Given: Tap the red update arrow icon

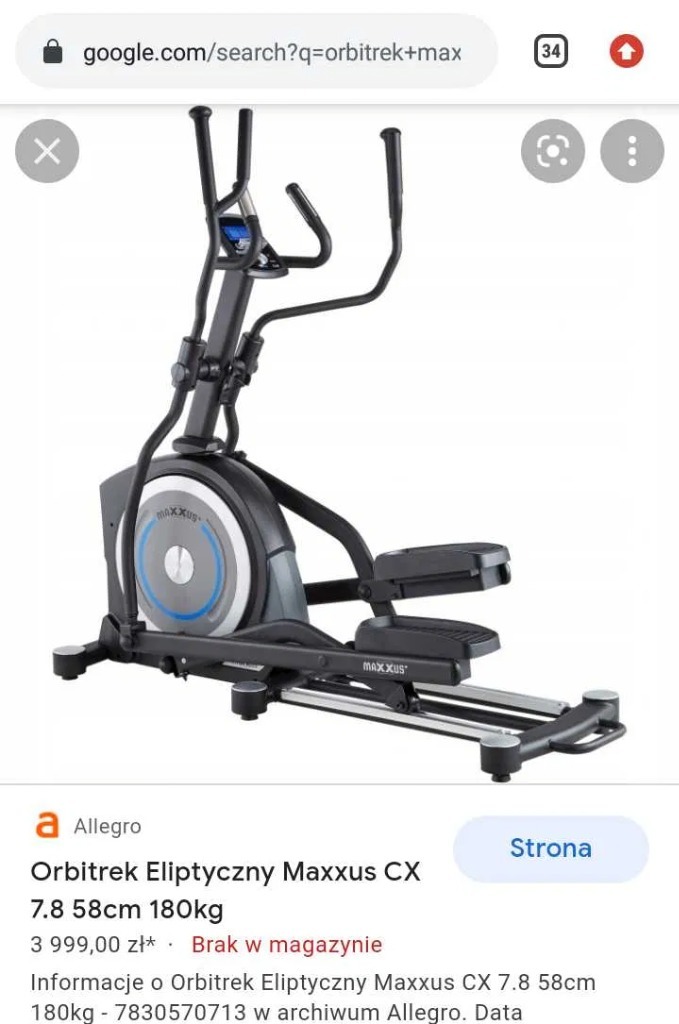Looking at the screenshot, I should (x=627, y=51).
